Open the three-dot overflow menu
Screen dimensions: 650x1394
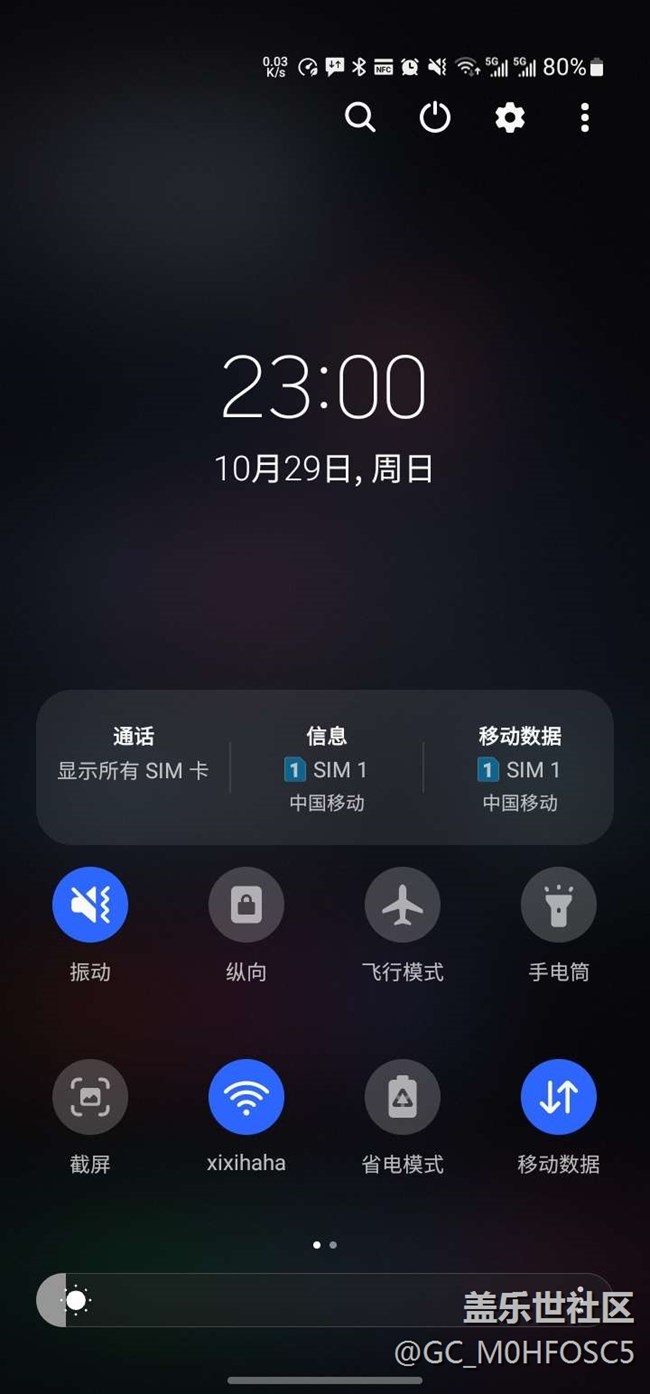pos(585,118)
